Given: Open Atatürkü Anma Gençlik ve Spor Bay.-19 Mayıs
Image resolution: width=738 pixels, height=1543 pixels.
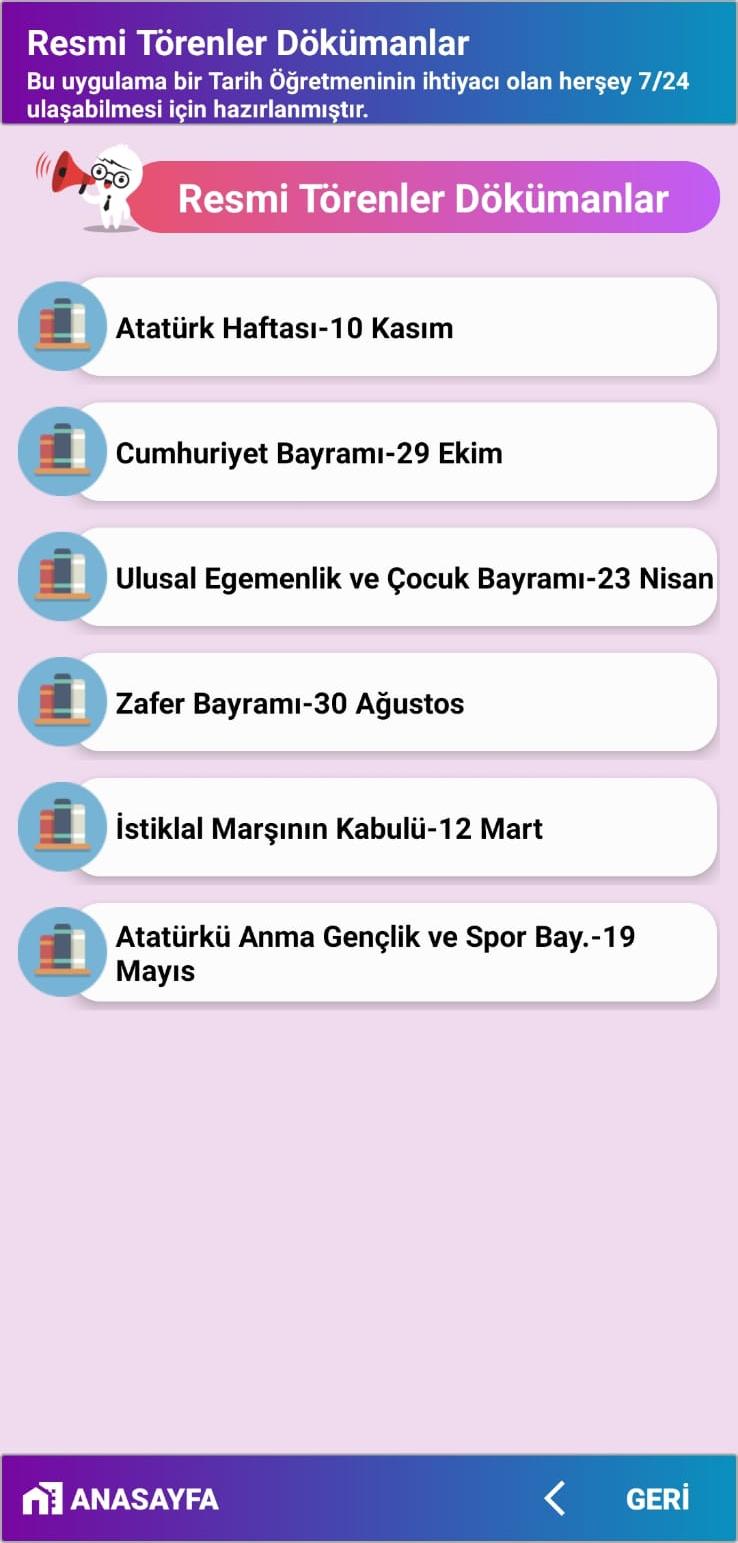Looking at the screenshot, I should (395, 953).
